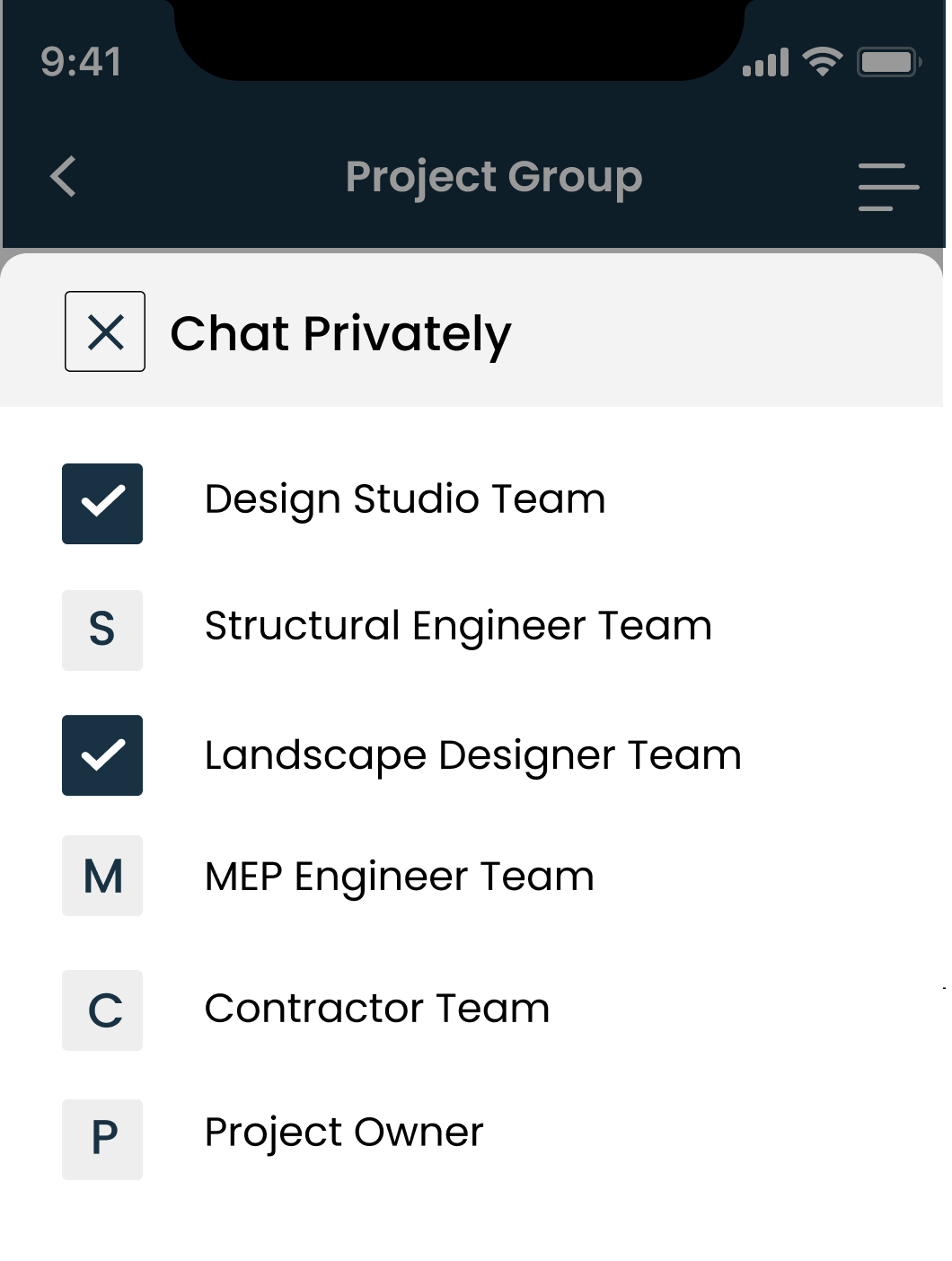Click the back arrow icon
The image size is (952, 1261).
click(x=63, y=177)
